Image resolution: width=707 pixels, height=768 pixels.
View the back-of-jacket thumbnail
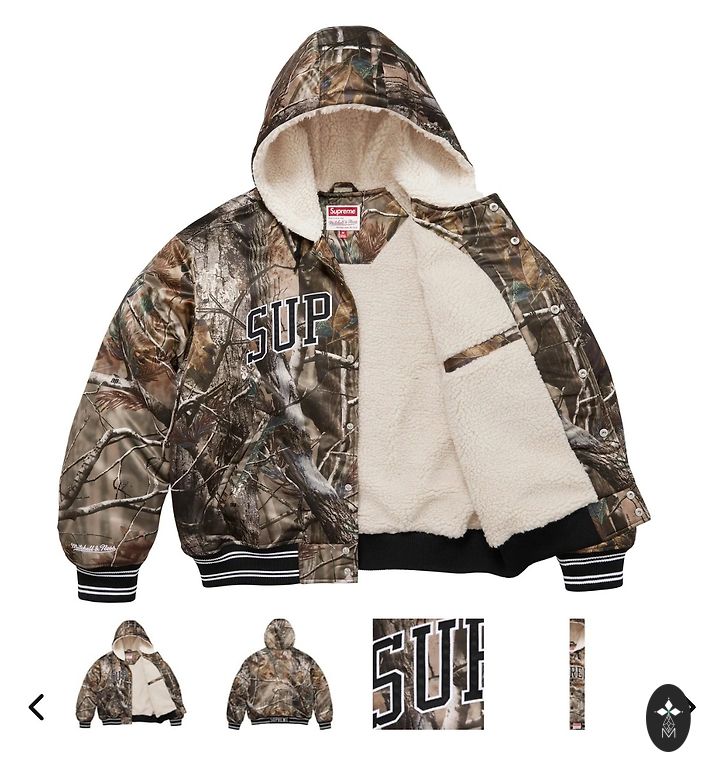[279, 673]
